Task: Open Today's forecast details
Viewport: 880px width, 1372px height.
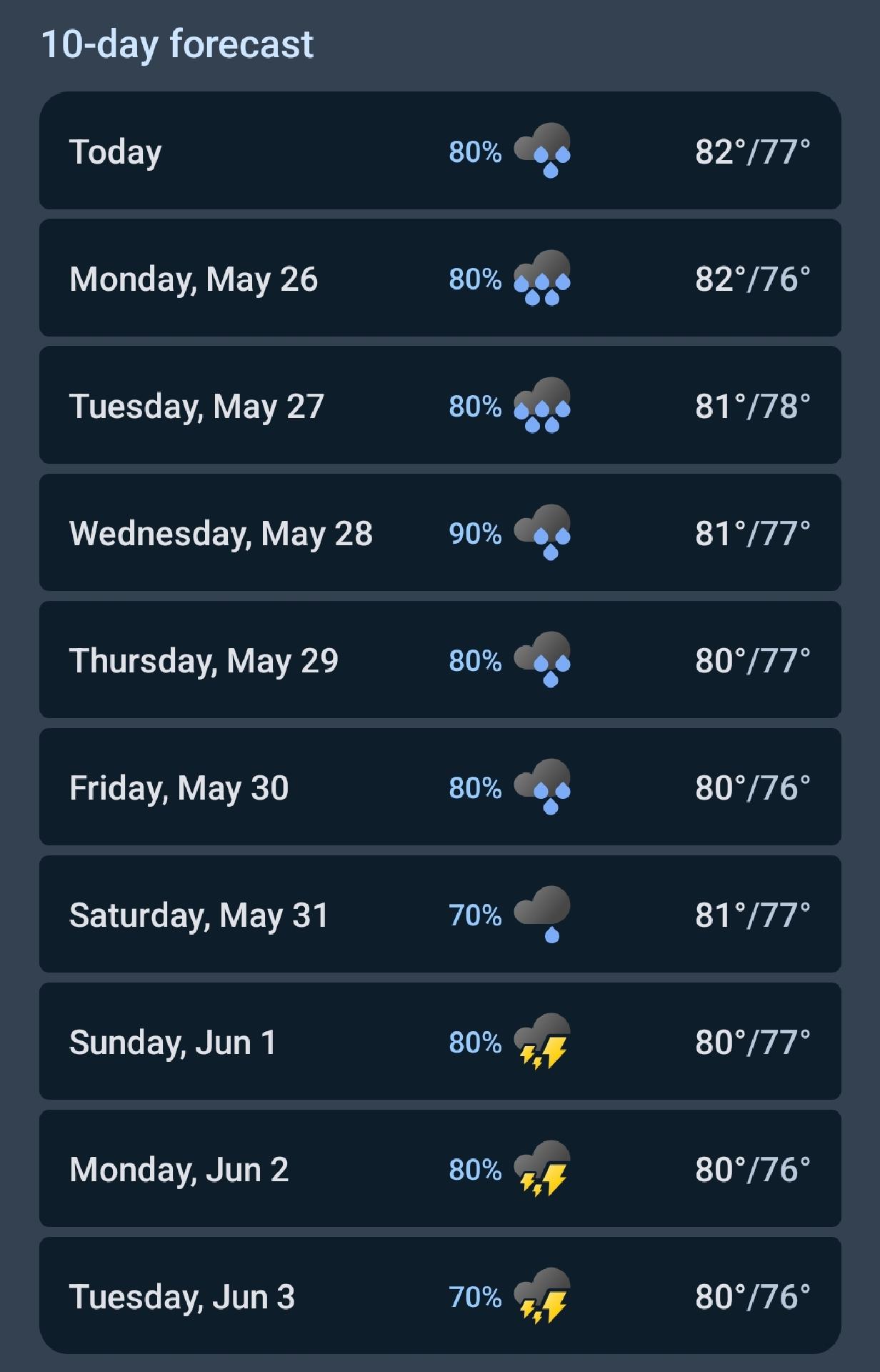Action: pyautogui.click(x=440, y=151)
